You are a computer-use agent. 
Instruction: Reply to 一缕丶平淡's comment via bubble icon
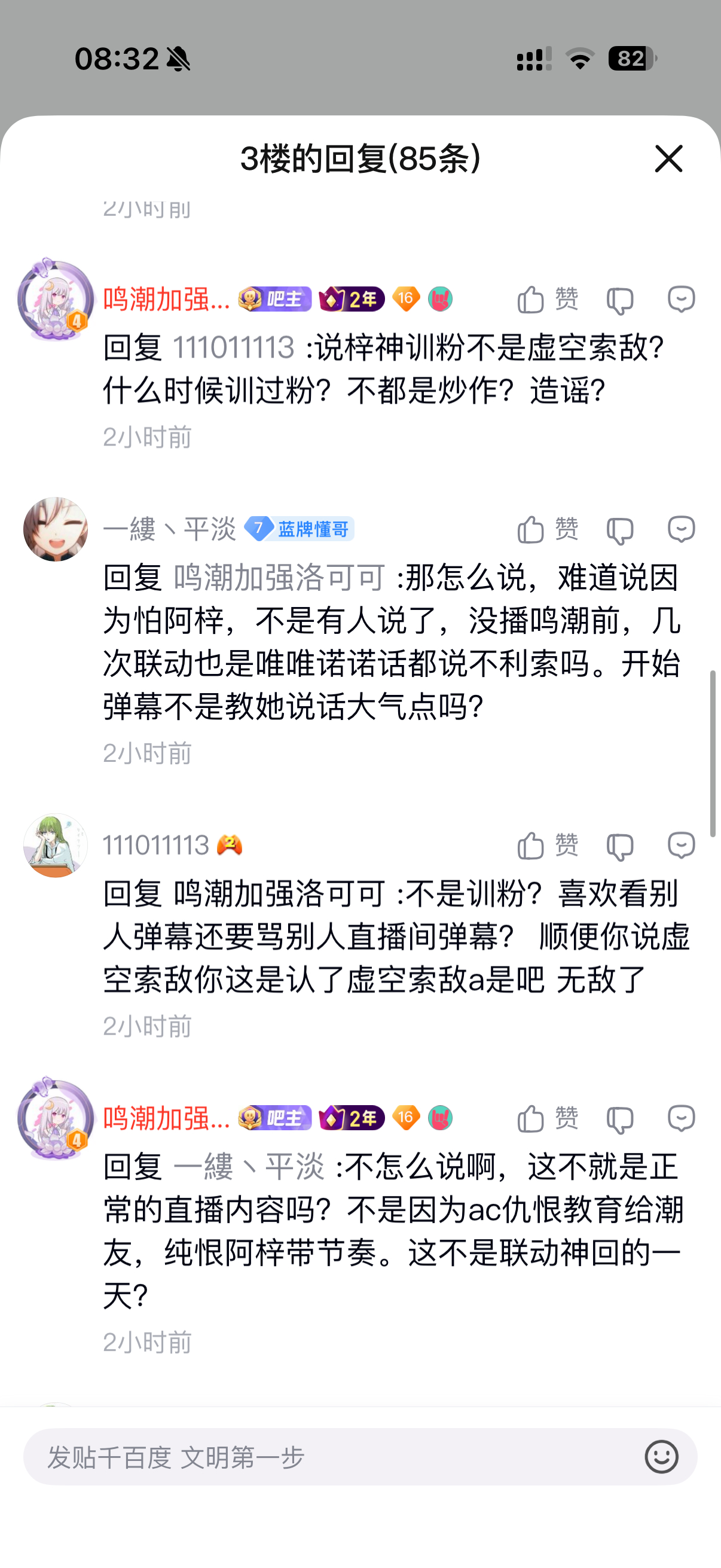681,529
